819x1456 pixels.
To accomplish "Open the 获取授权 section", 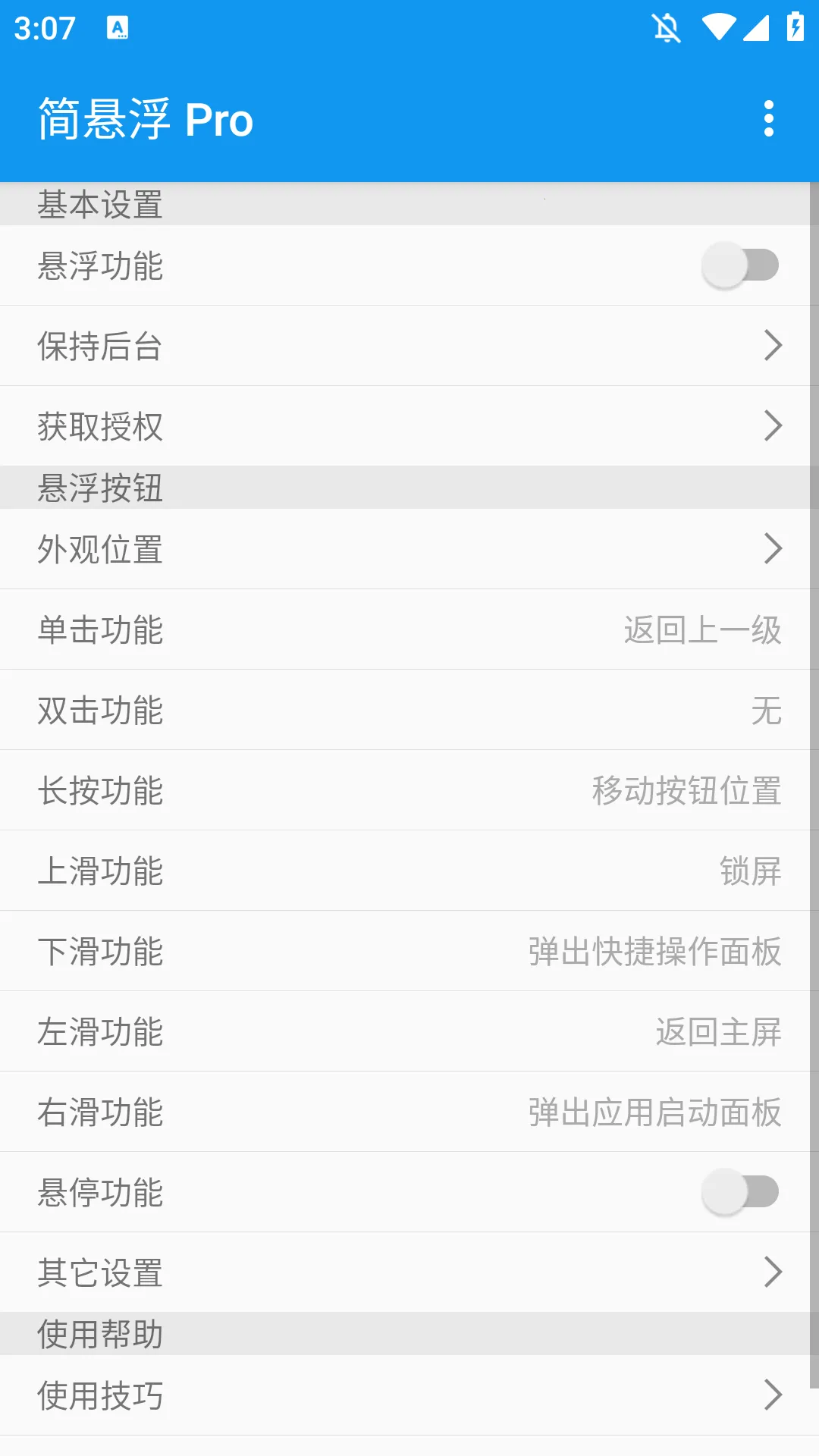I will pyautogui.click(x=409, y=426).
